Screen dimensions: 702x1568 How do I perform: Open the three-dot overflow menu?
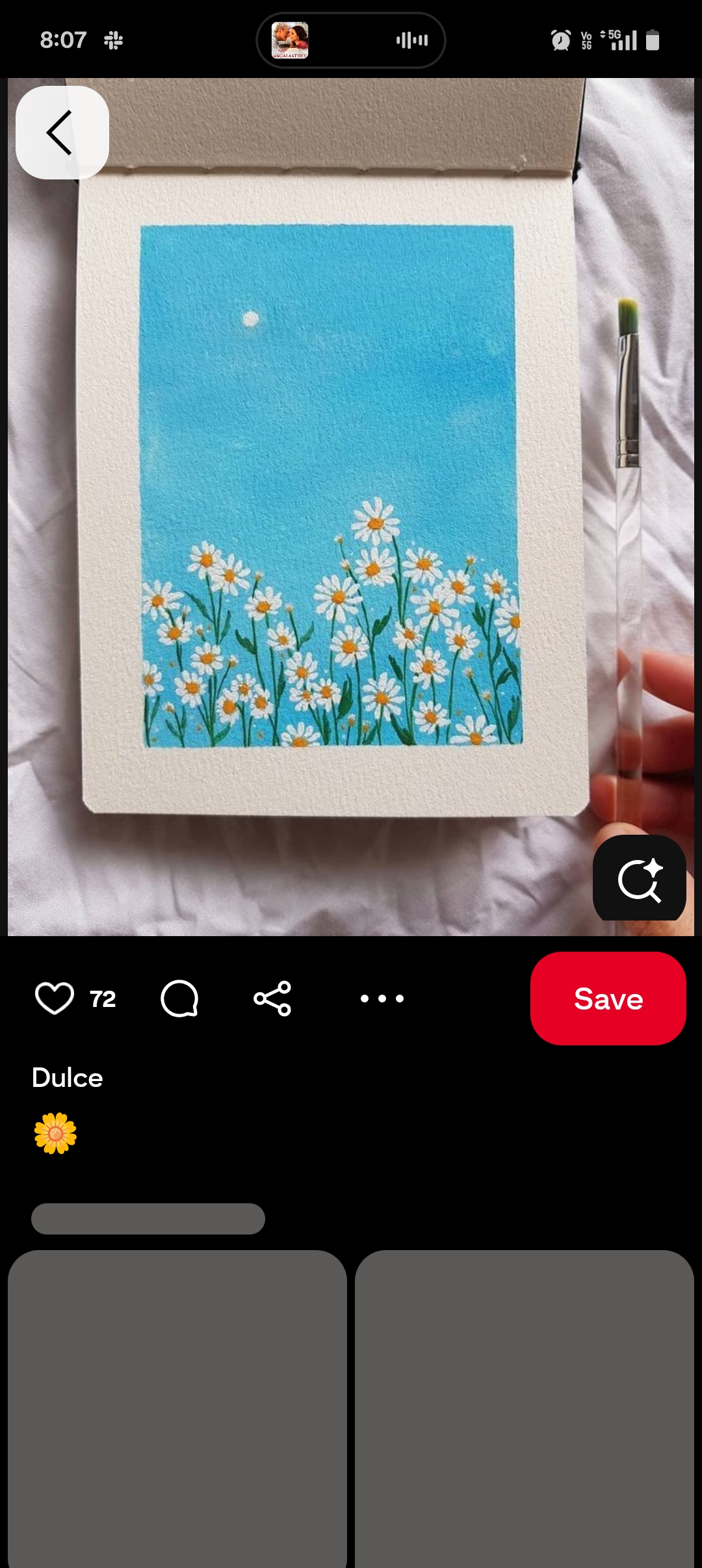(382, 999)
